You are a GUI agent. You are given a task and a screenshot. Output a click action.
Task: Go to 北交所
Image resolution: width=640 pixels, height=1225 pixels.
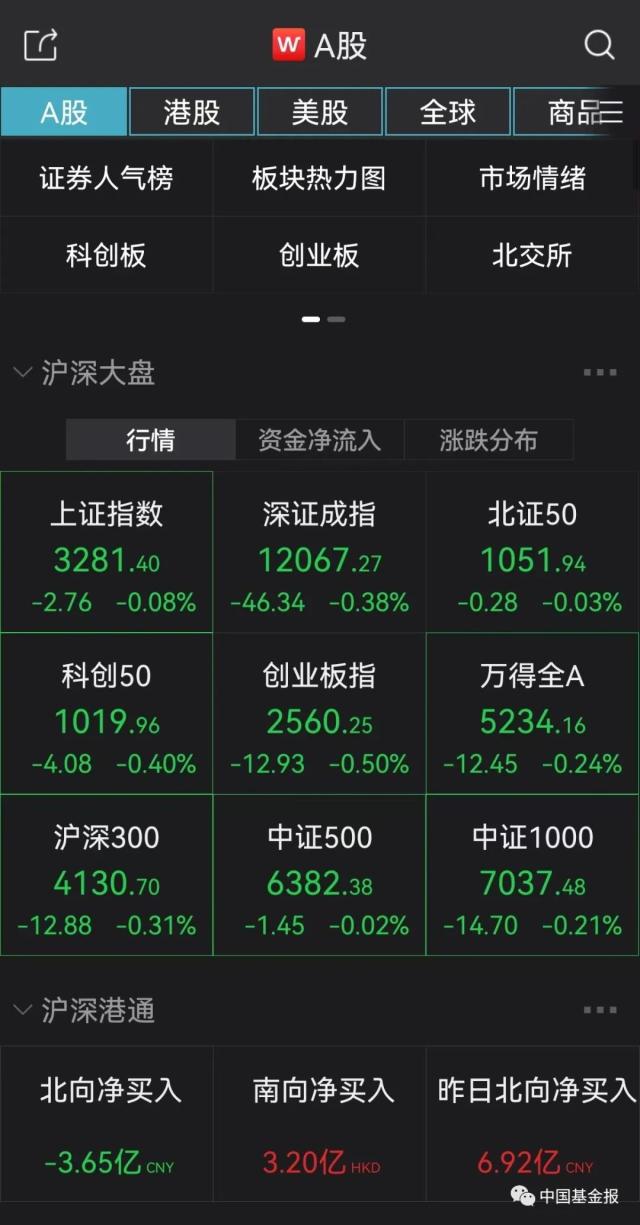point(533,255)
